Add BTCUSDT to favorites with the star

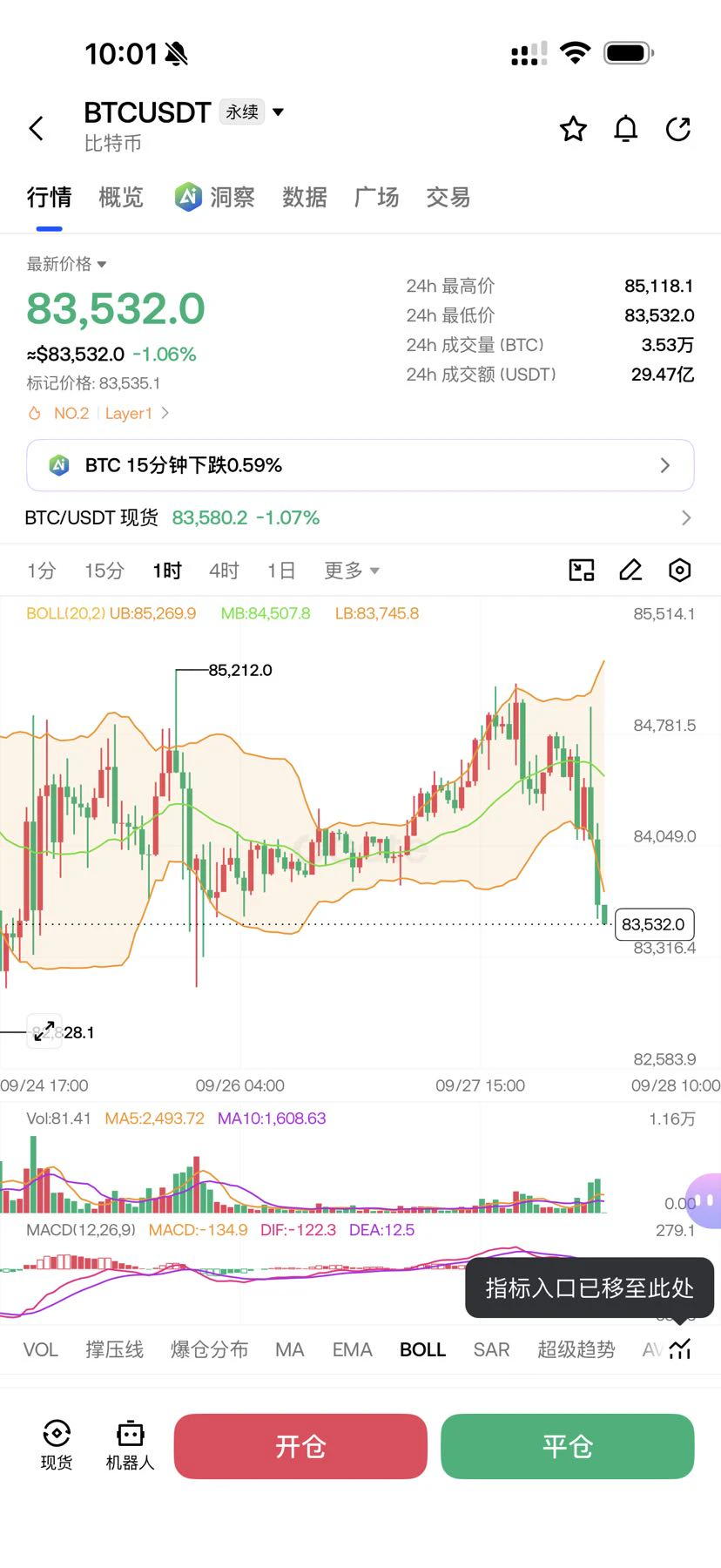573,129
